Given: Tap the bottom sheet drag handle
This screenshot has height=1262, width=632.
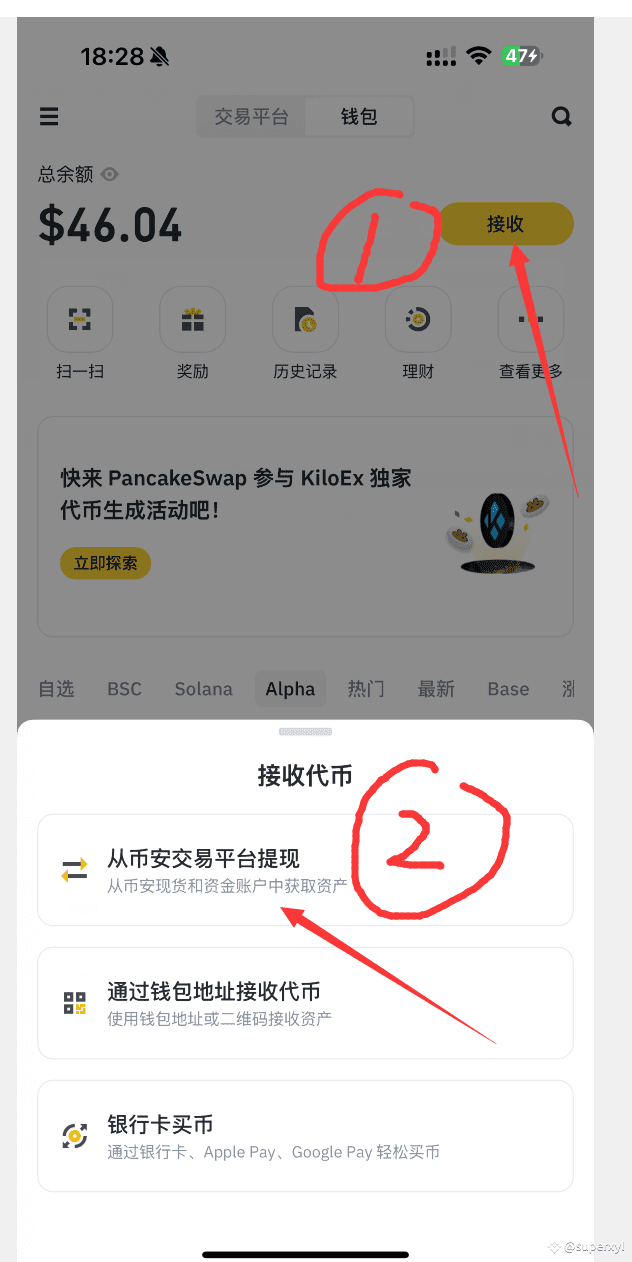Looking at the screenshot, I should (305, 732).
